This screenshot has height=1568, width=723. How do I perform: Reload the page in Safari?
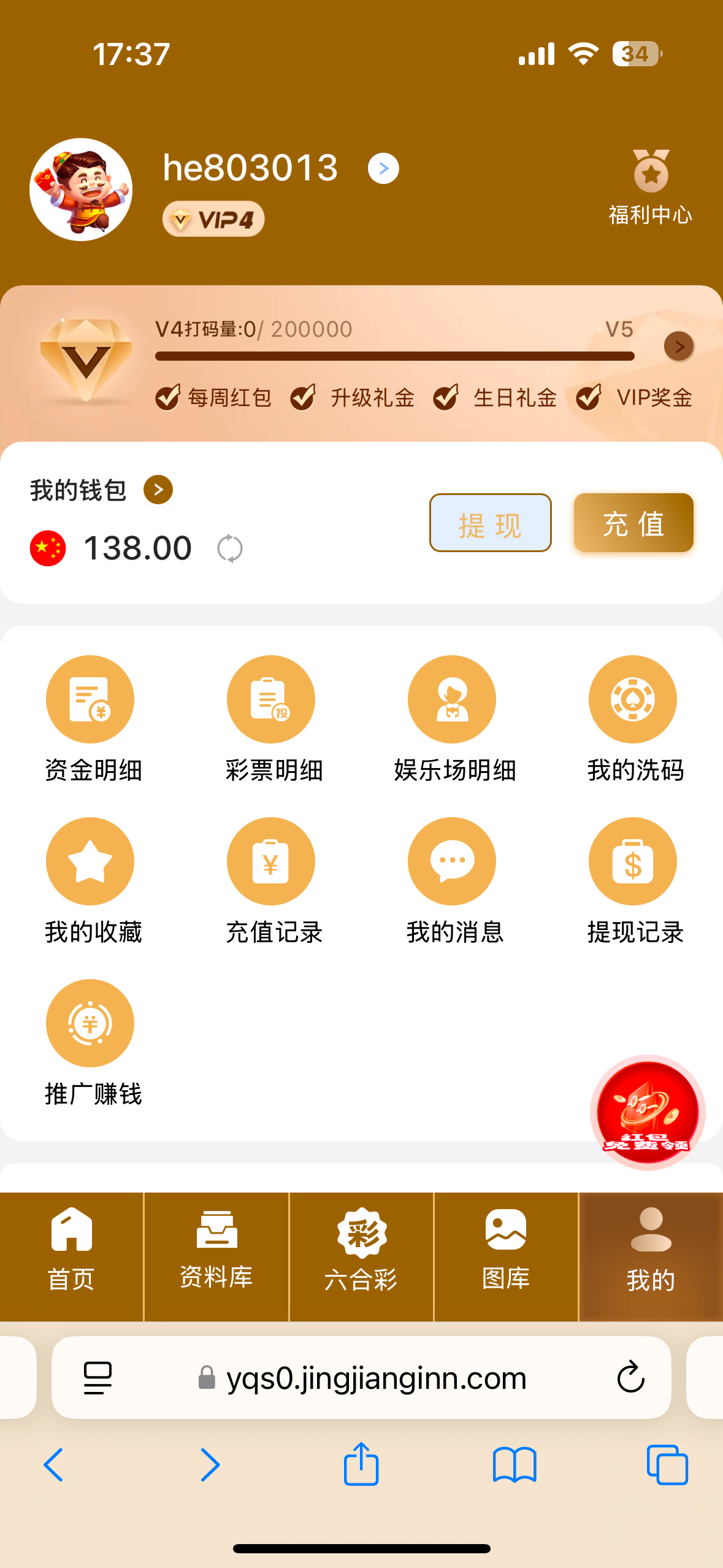pos(630,1377)
